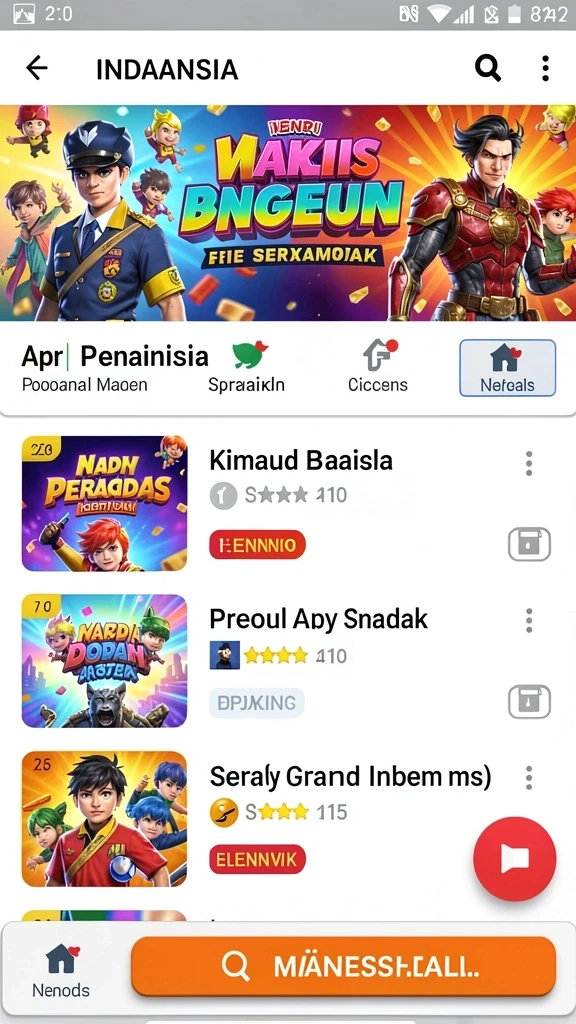
Task: Go back using the arrow
Action: (37, 68)
